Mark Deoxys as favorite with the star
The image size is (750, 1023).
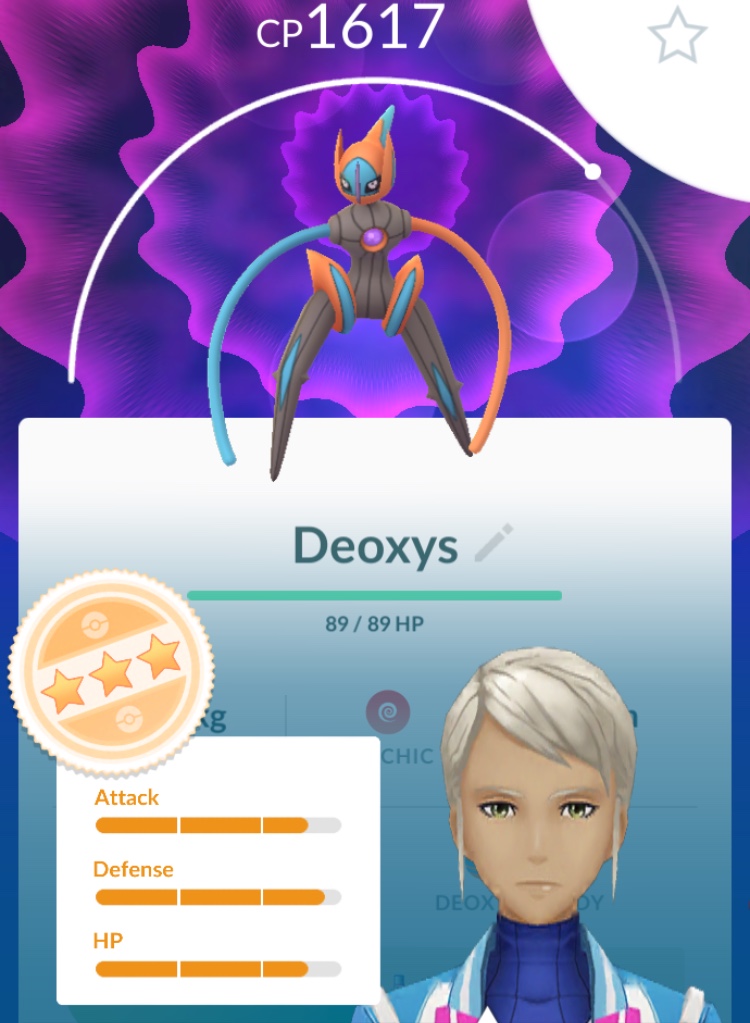coord(677,35)
